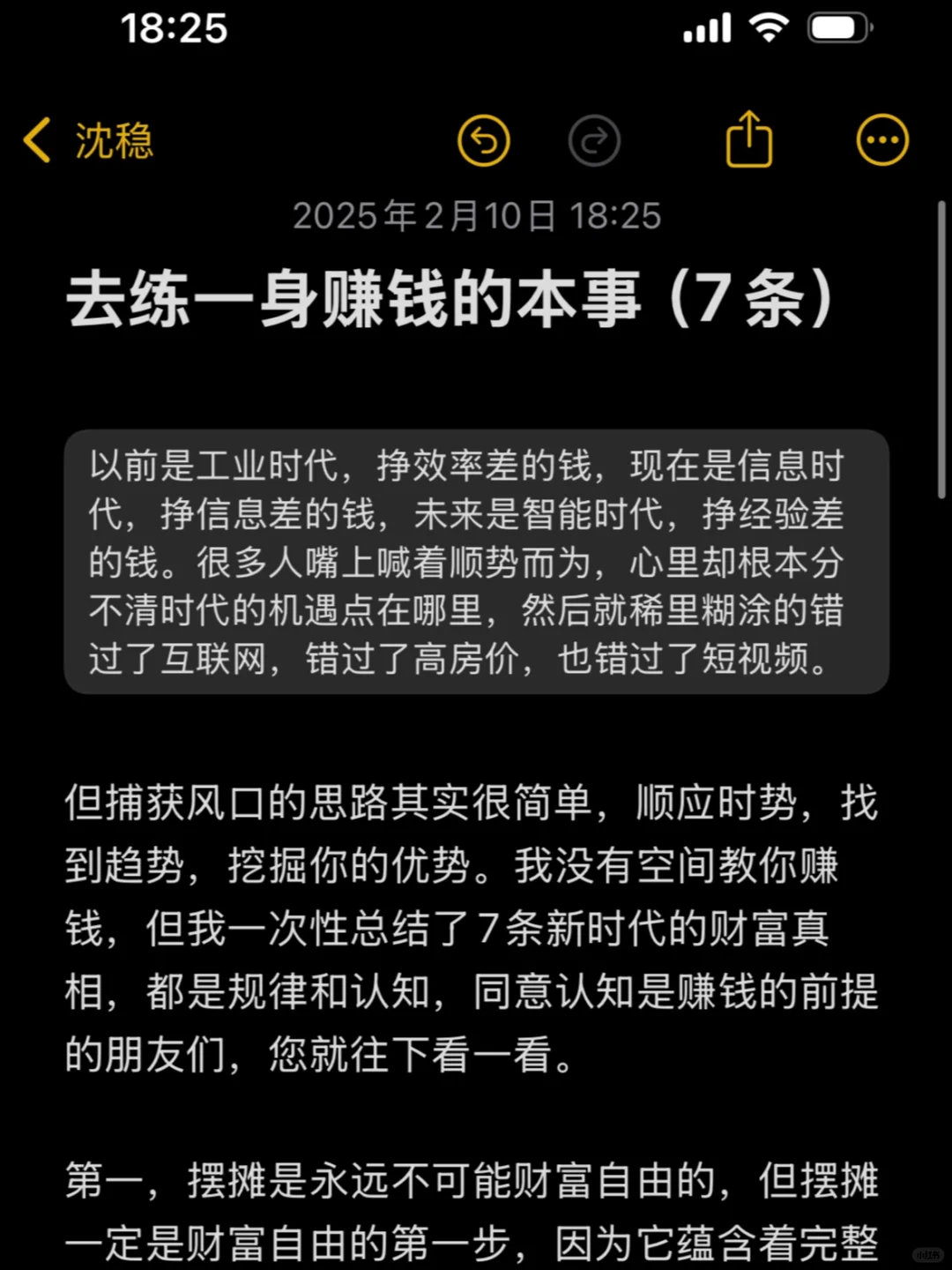
Task: Tap the Wi-Fi icon in status bar
Action: click(x=770, y=28)
